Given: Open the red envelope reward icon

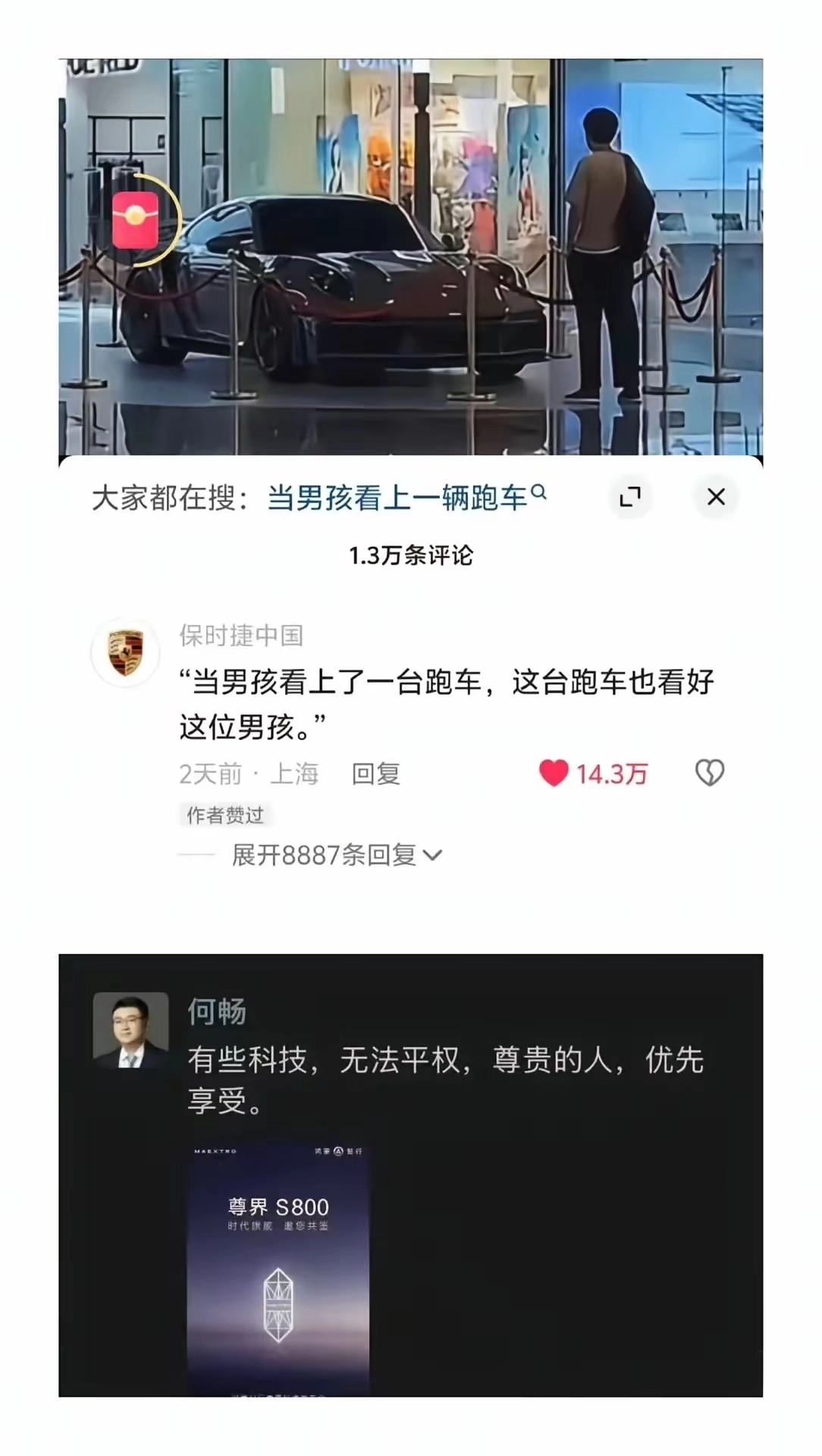Looking at the screenshot, I should (135, 220).
